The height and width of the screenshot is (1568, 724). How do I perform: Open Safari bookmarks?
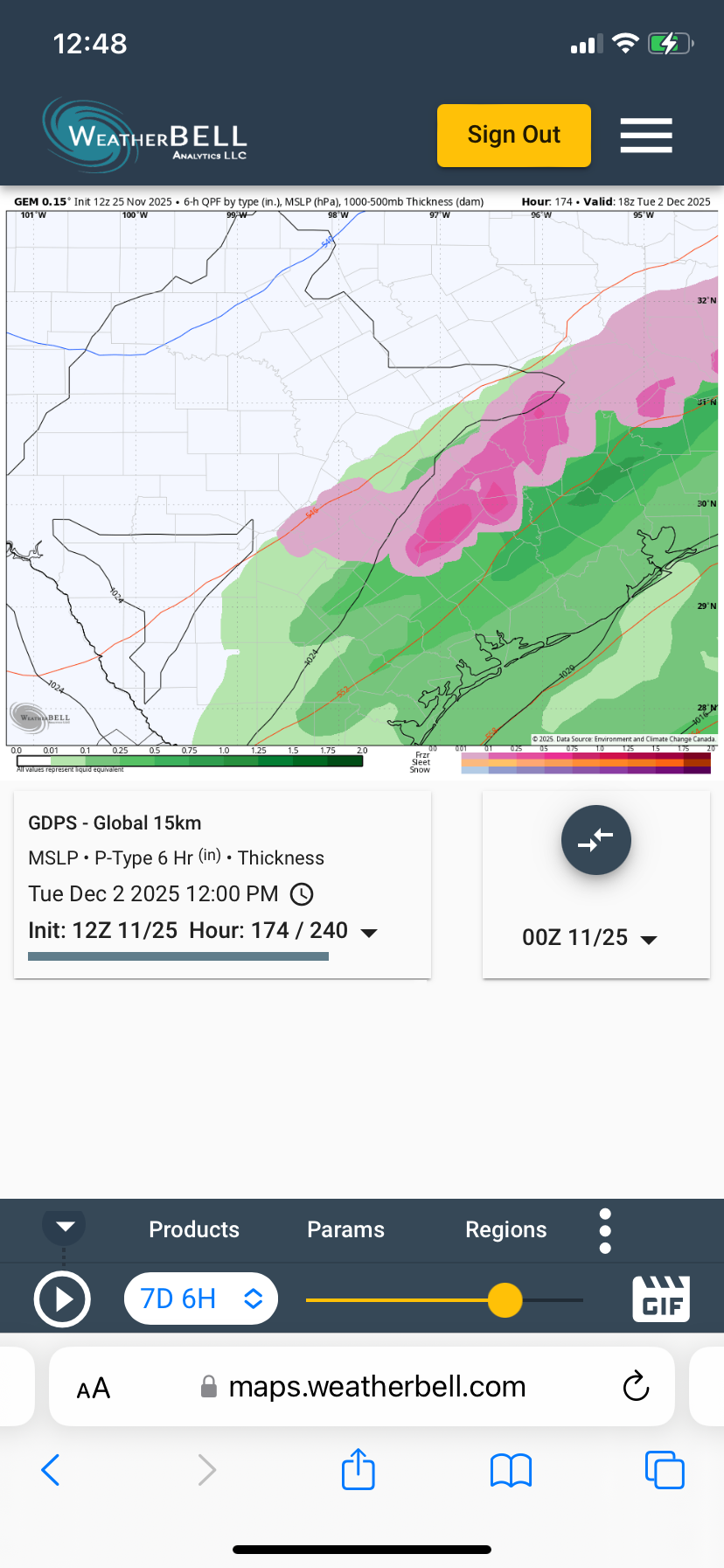point(511,1470)
